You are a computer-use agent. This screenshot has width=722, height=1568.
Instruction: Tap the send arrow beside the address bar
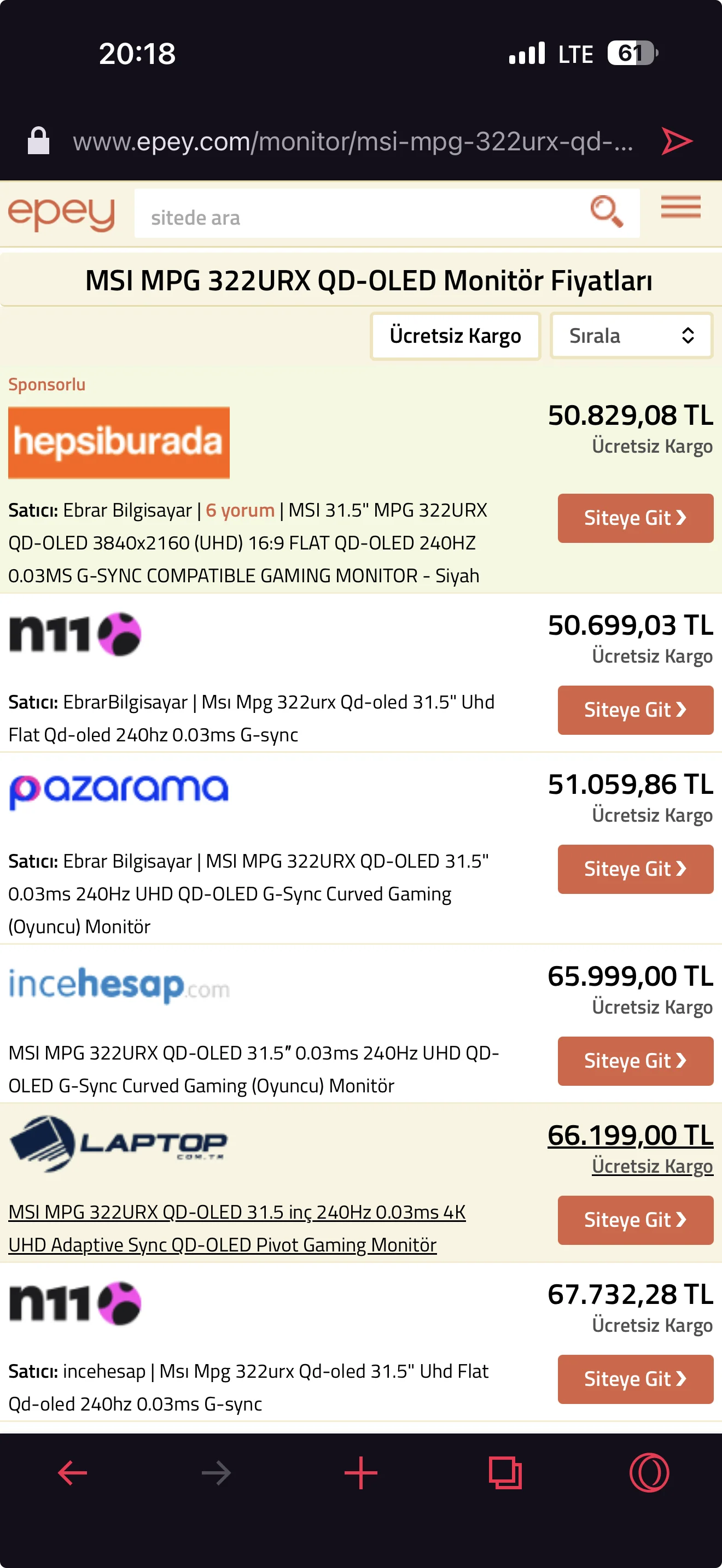point(677,141)
